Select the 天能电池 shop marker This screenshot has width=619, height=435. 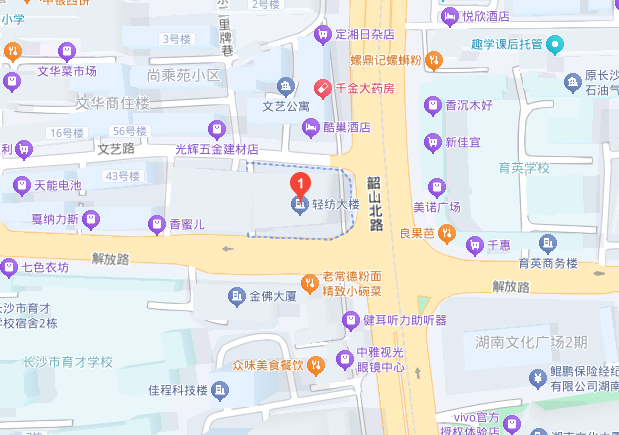coord(22,185)
